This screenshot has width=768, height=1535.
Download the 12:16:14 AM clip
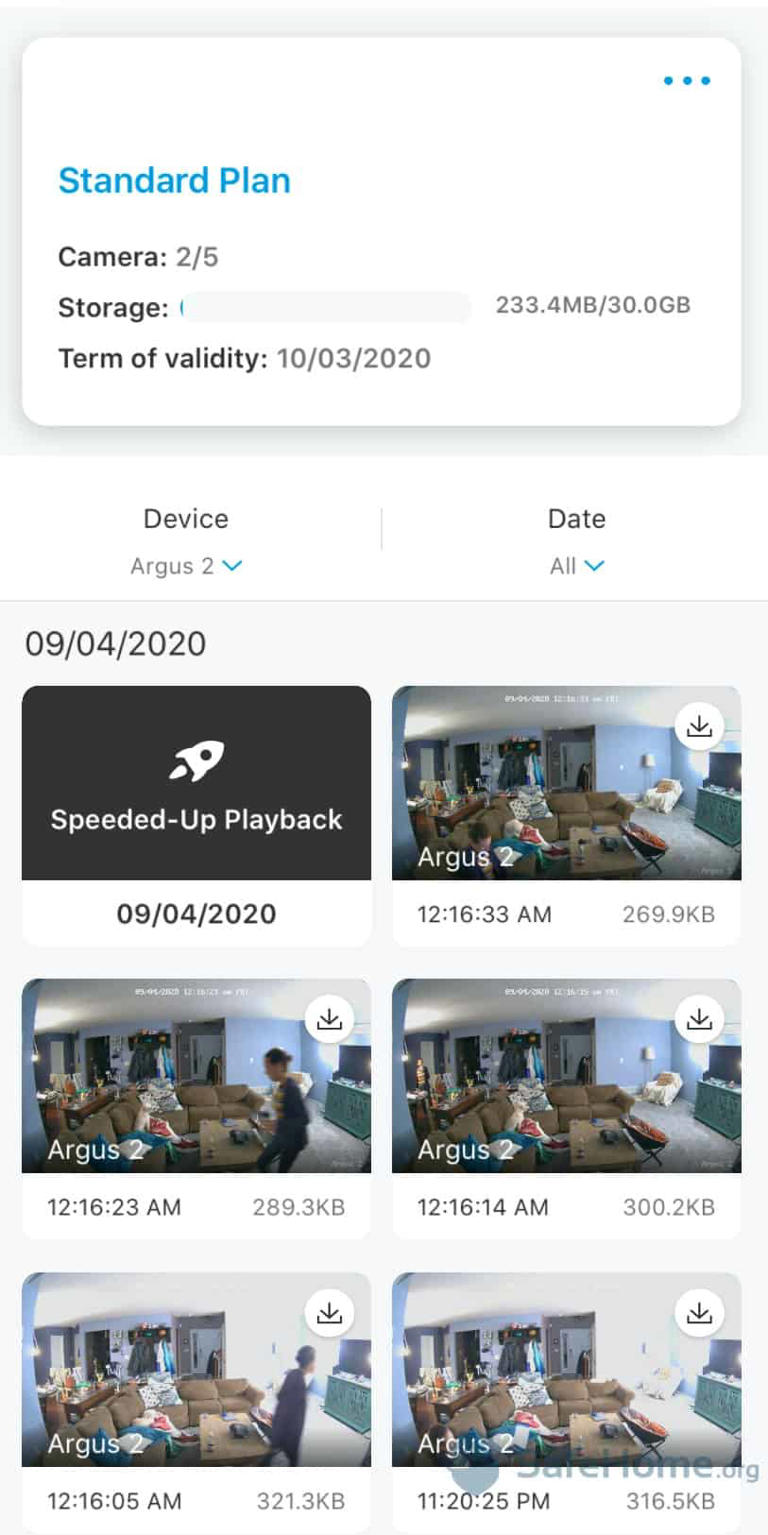[x=699, y=1018]
